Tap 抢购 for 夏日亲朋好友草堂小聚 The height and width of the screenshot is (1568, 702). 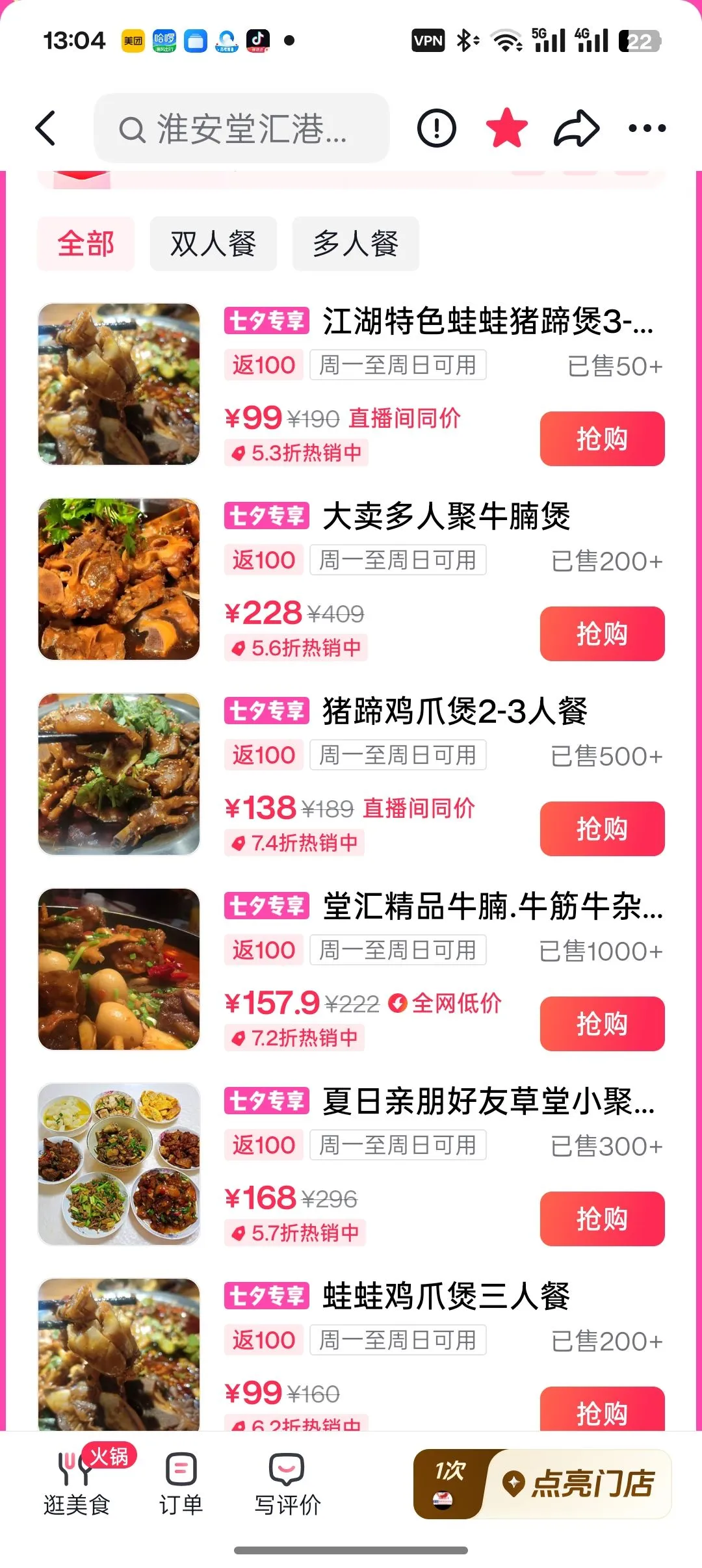point(602,1219)
